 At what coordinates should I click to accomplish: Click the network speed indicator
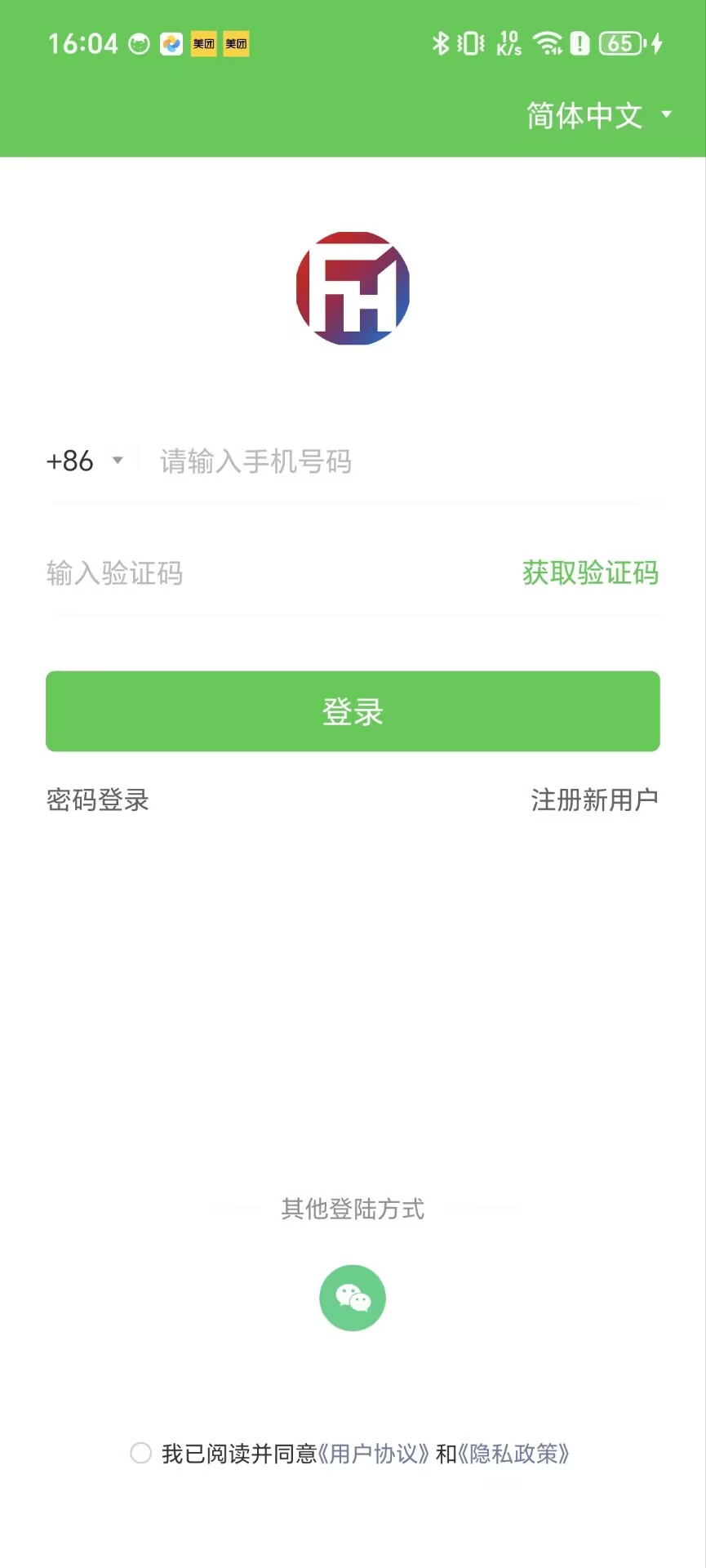(508, 44)
